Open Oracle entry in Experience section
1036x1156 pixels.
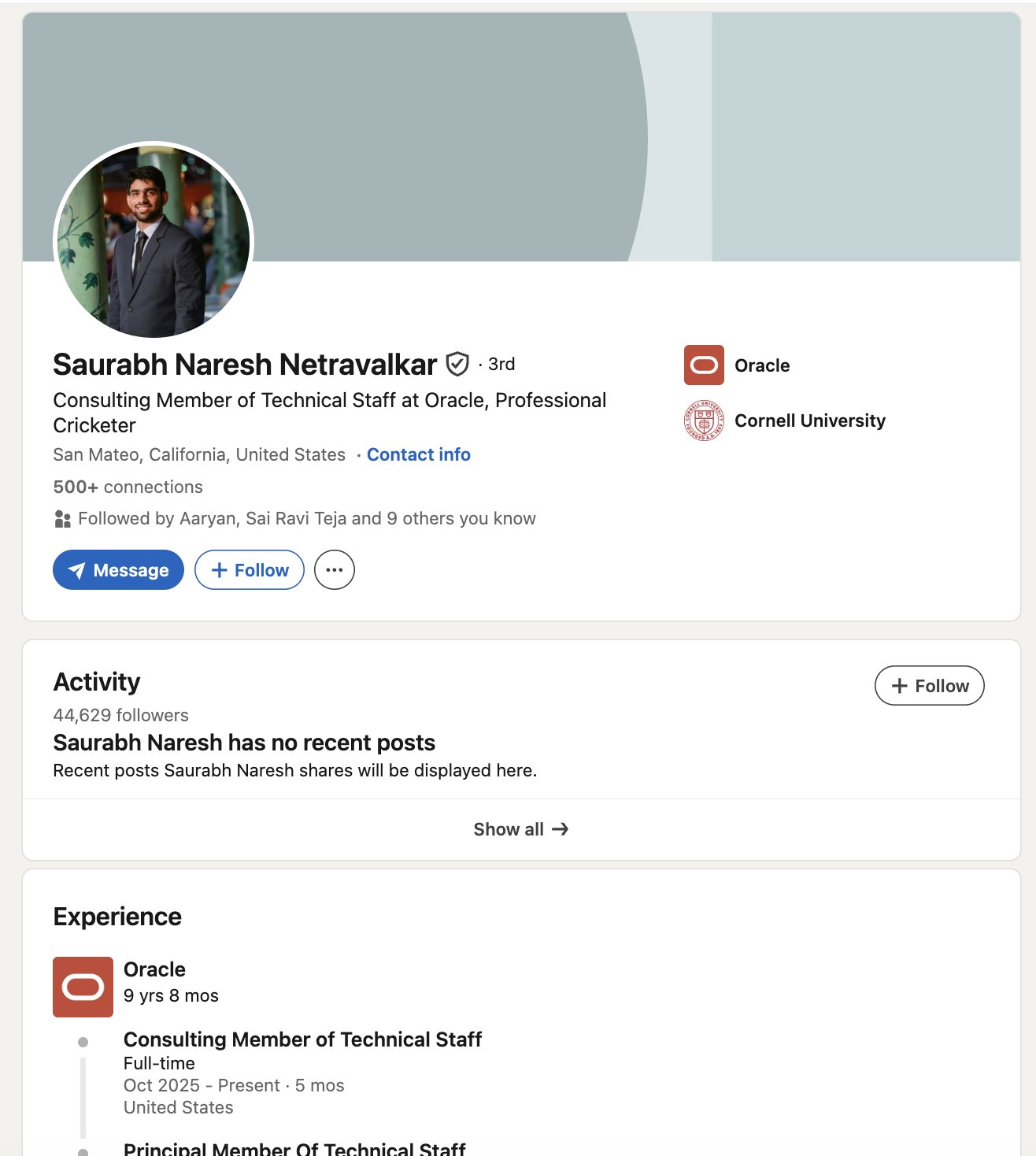154,969
